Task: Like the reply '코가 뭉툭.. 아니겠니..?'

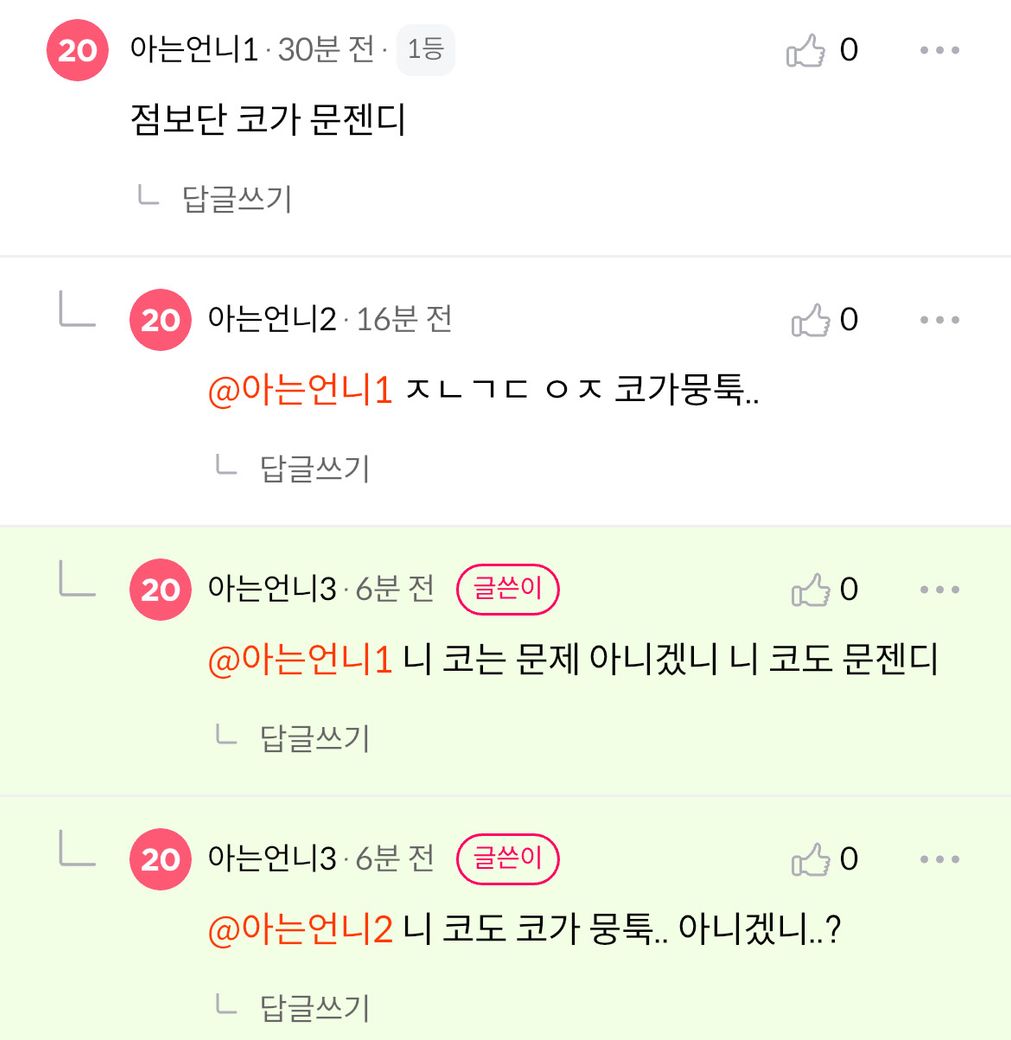Action: [x=811, y=859]
